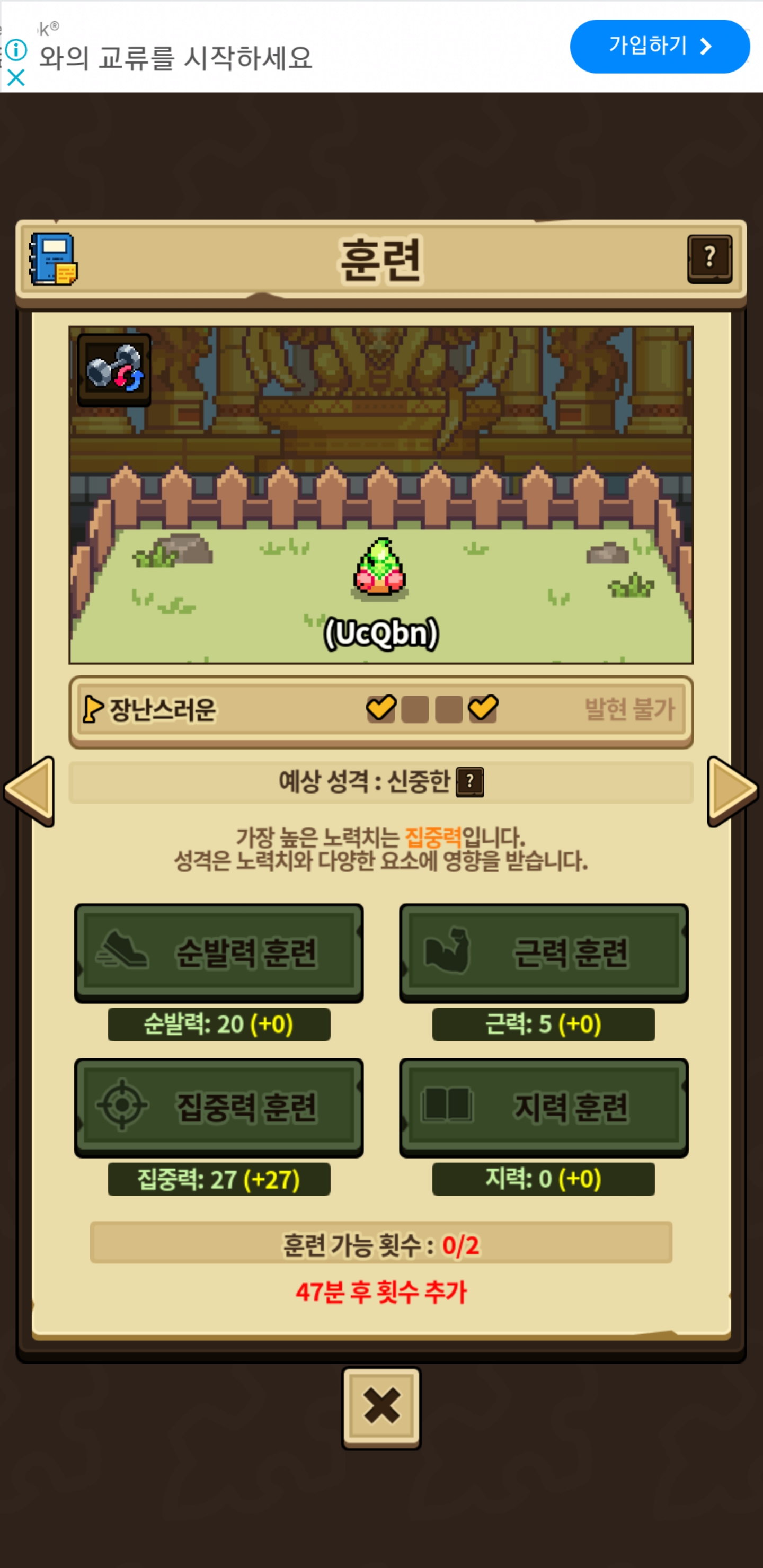Open help for 예상 성격

(x=469, y=781)
